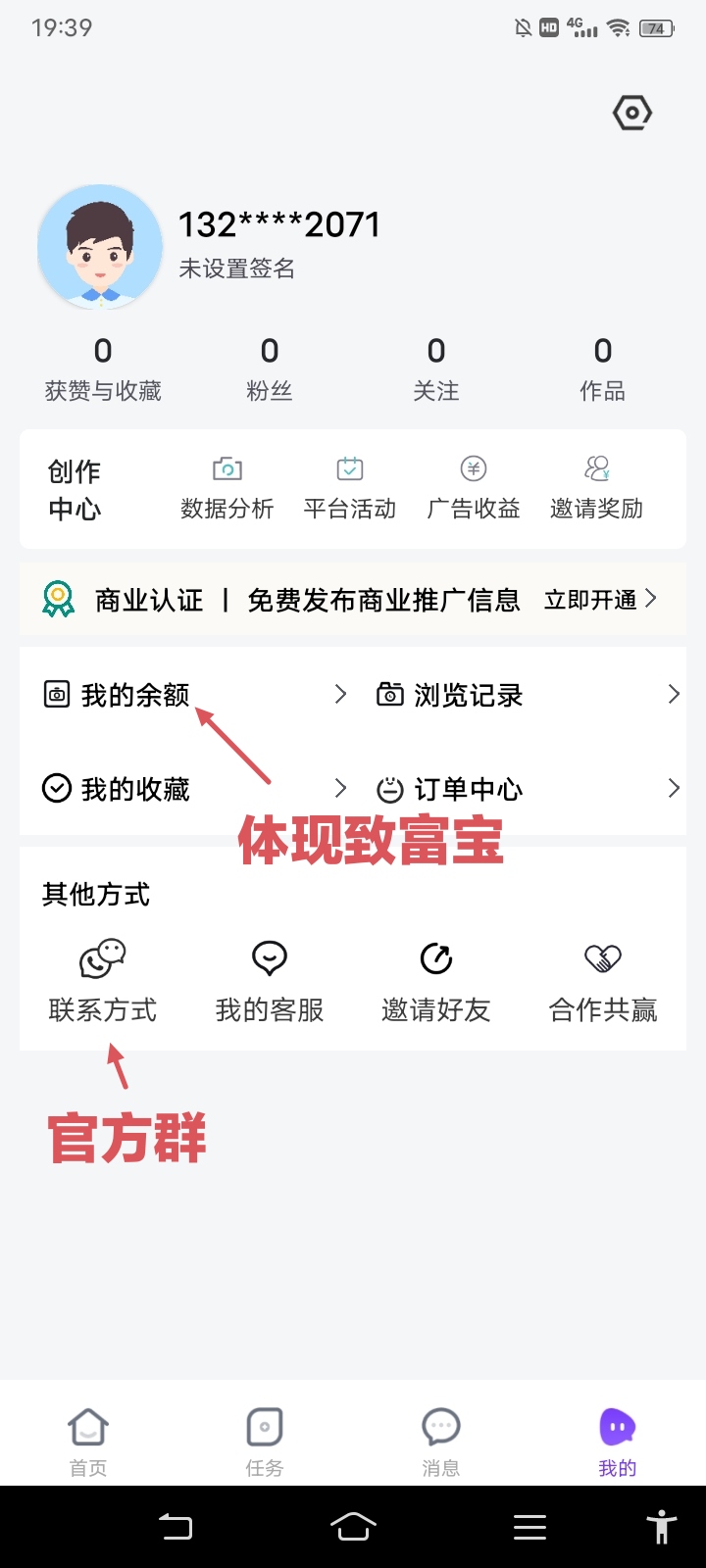Open 邀请奖励

596,488
